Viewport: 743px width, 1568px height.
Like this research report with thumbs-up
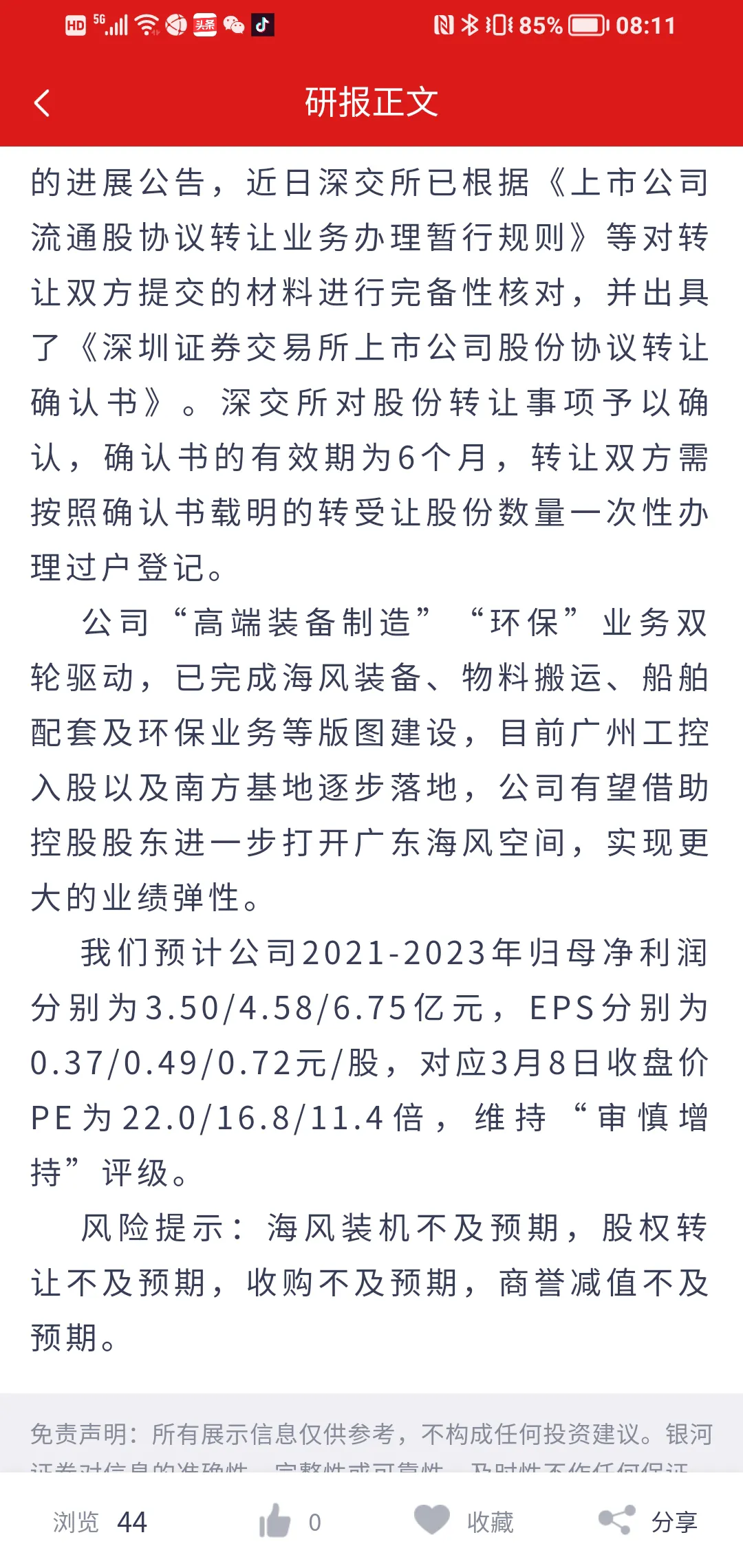[275, 1521]
